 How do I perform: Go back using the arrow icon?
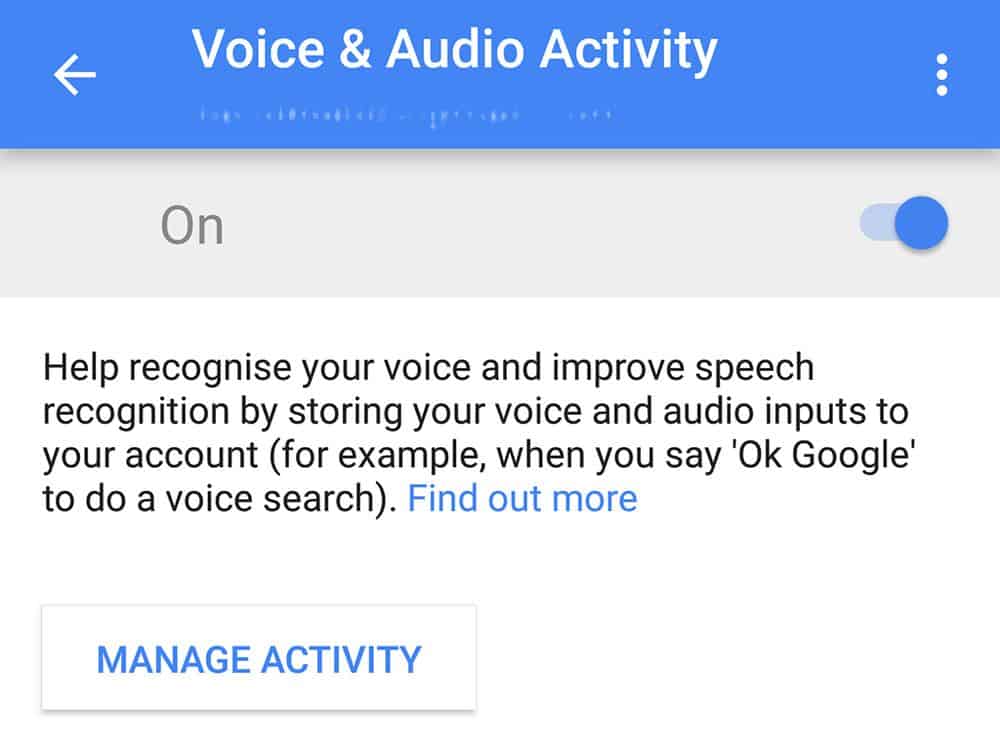pyautogui.click(x=75, y=75)
